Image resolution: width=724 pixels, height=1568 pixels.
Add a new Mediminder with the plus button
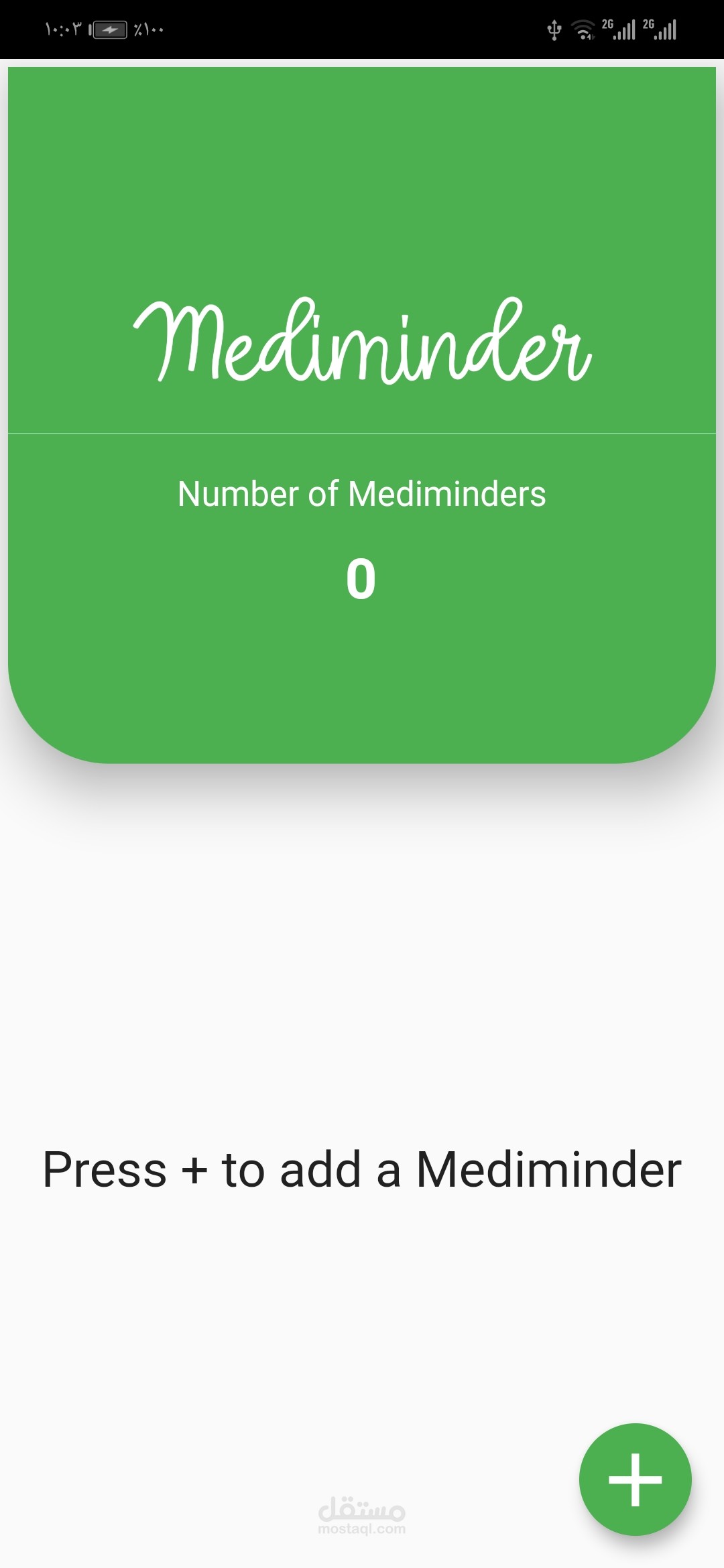[x=635, y=1479]
